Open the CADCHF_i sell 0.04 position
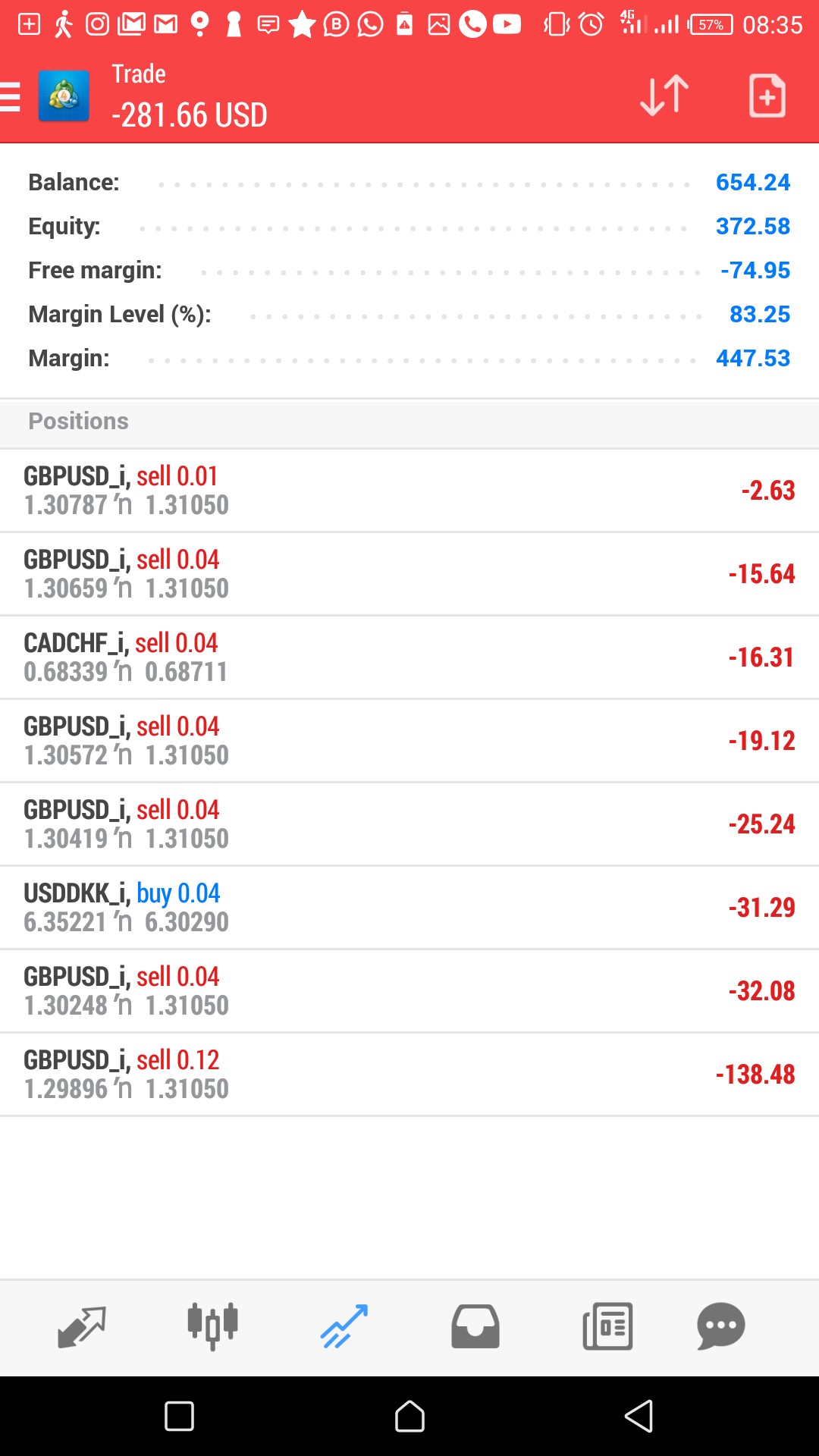 (x=409, y=657)
